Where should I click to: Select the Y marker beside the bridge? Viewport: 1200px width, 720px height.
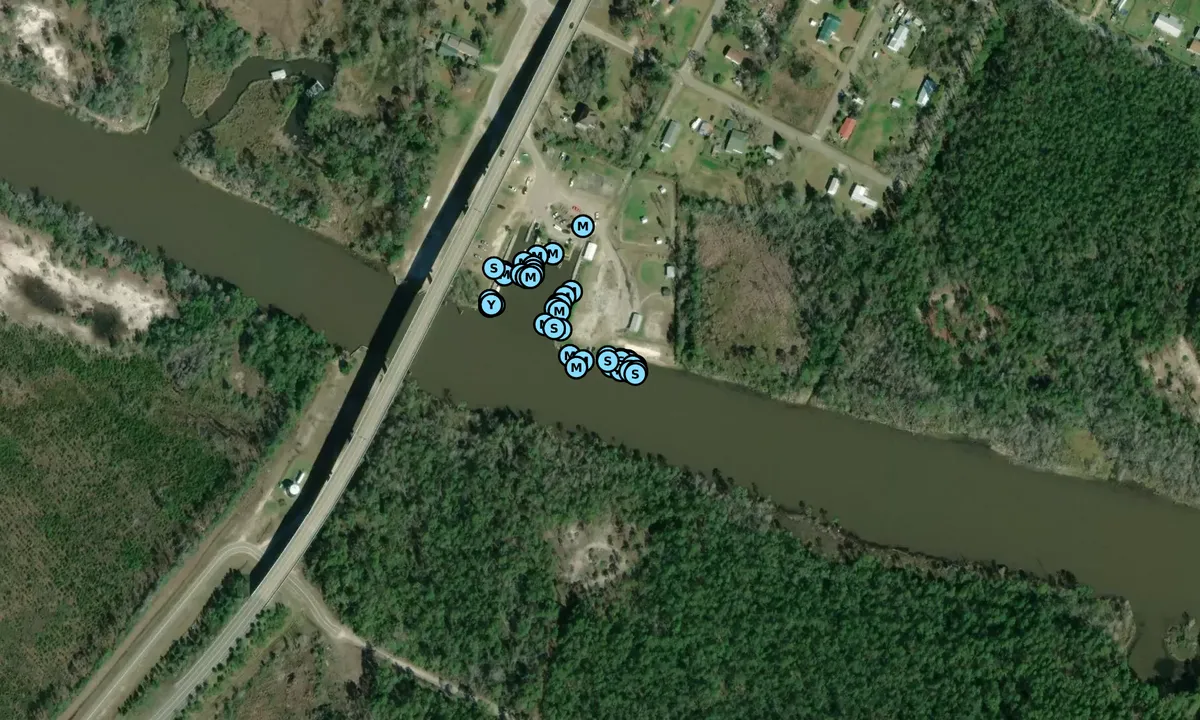coord(490,304)
